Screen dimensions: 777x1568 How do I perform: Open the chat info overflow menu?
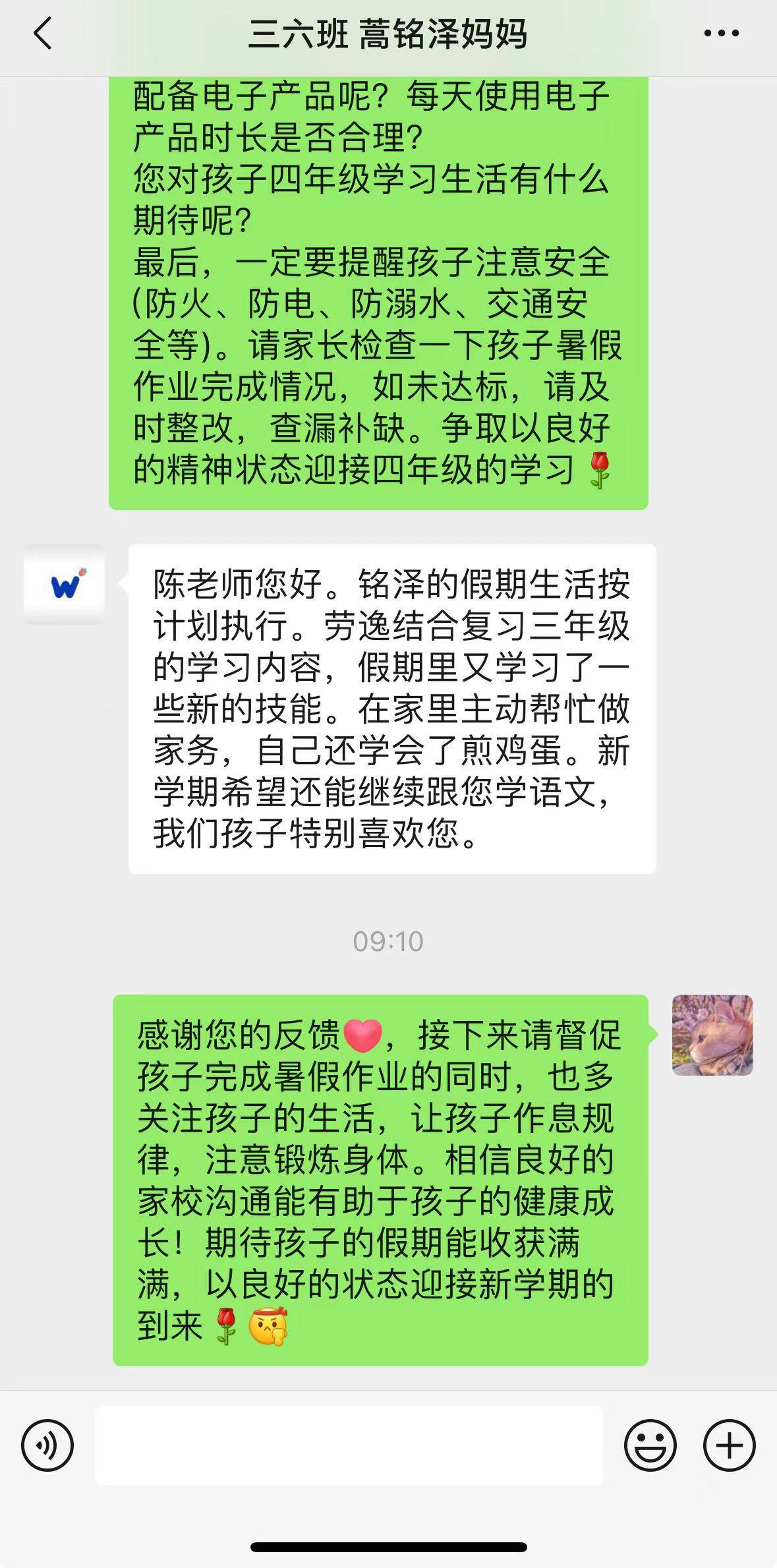[x=722, y=34]
